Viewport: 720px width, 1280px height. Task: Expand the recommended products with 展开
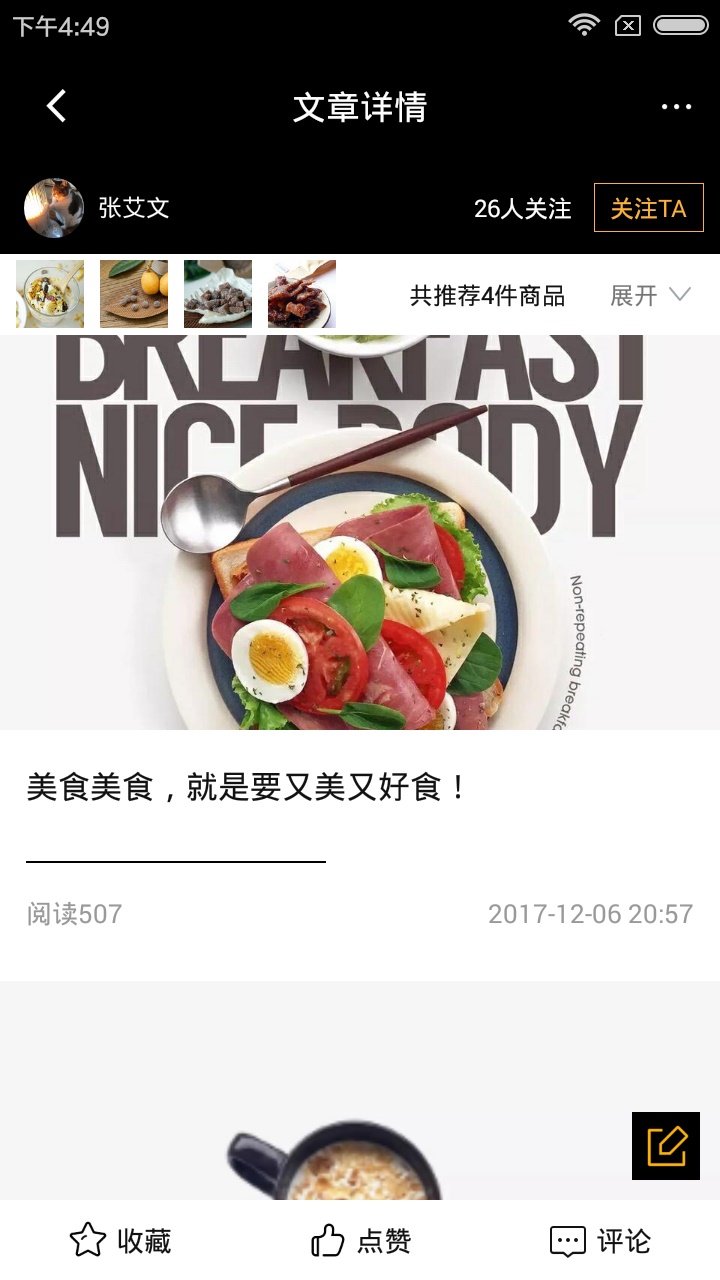click(x=651, y=295)
